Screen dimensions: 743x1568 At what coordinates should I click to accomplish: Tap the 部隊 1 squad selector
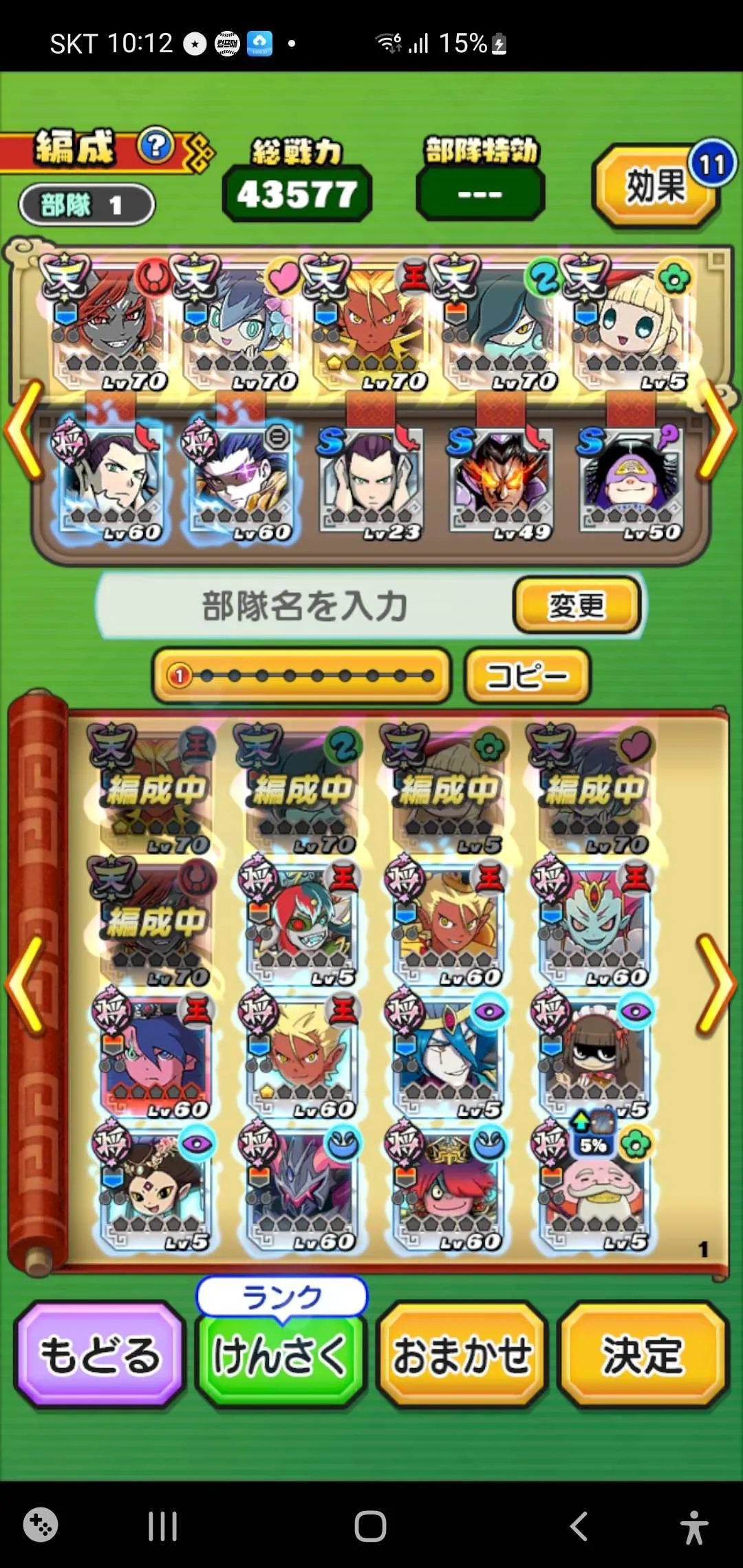(87, 204)
